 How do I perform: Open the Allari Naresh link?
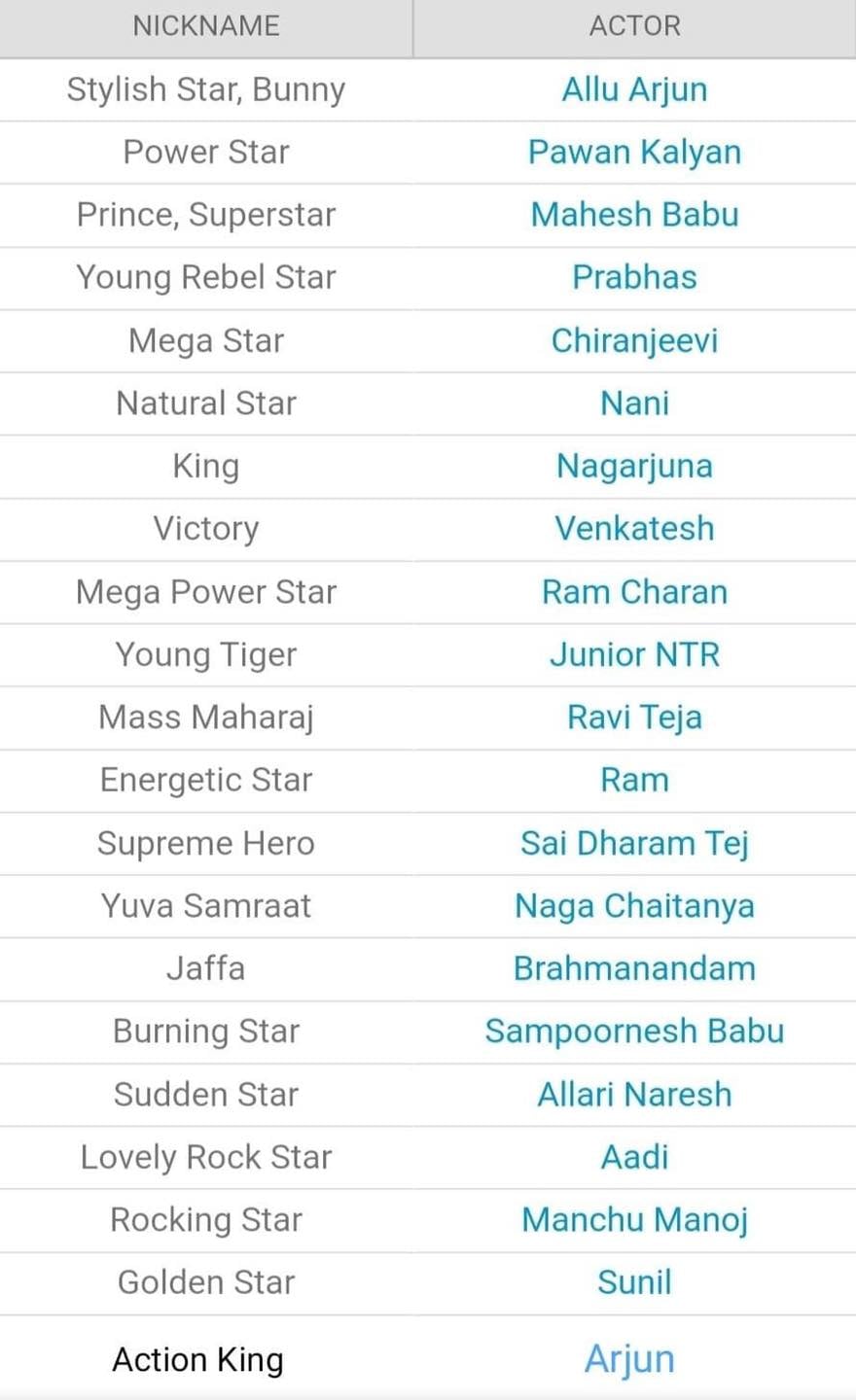pyautogui.click(x=634, y=1095)
